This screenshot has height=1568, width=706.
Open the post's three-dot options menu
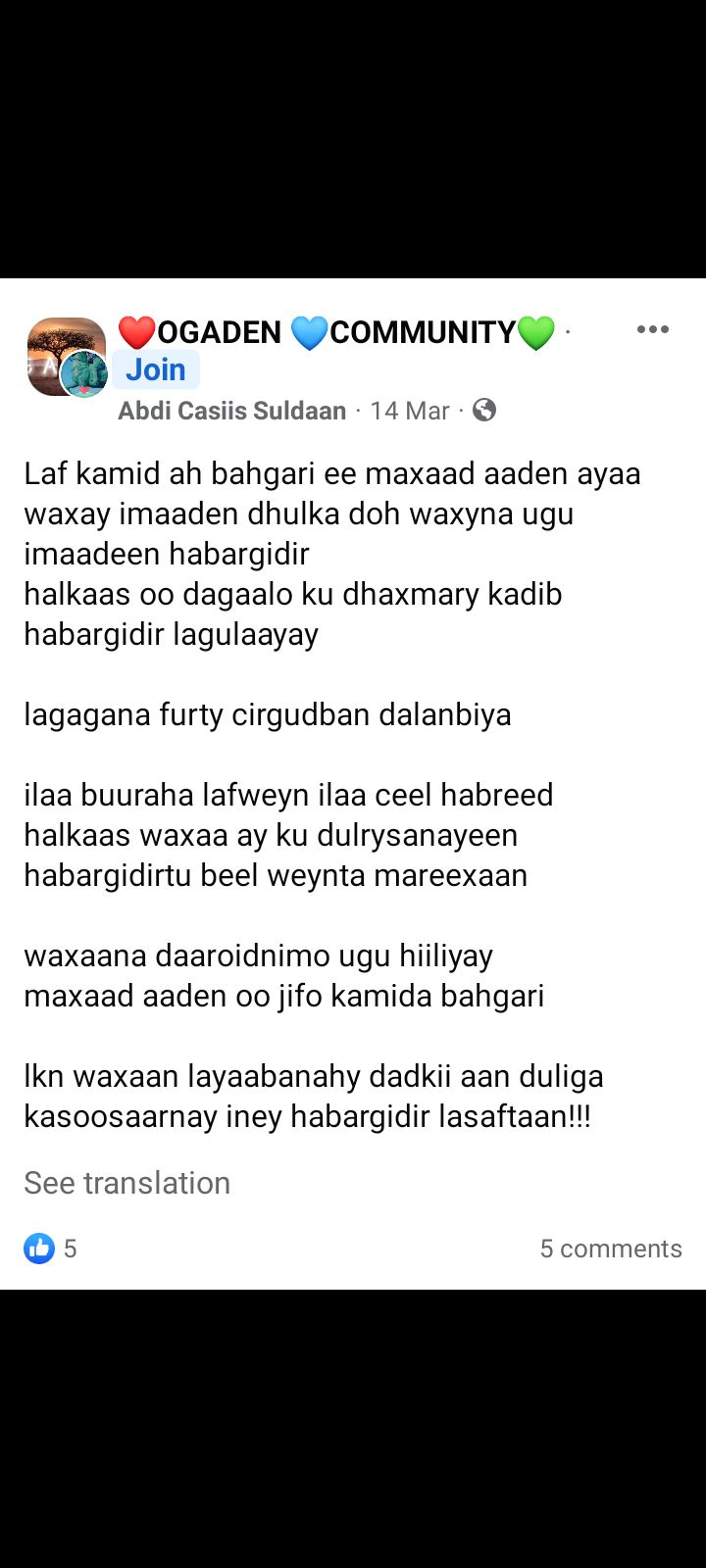(x=652, y=330)
